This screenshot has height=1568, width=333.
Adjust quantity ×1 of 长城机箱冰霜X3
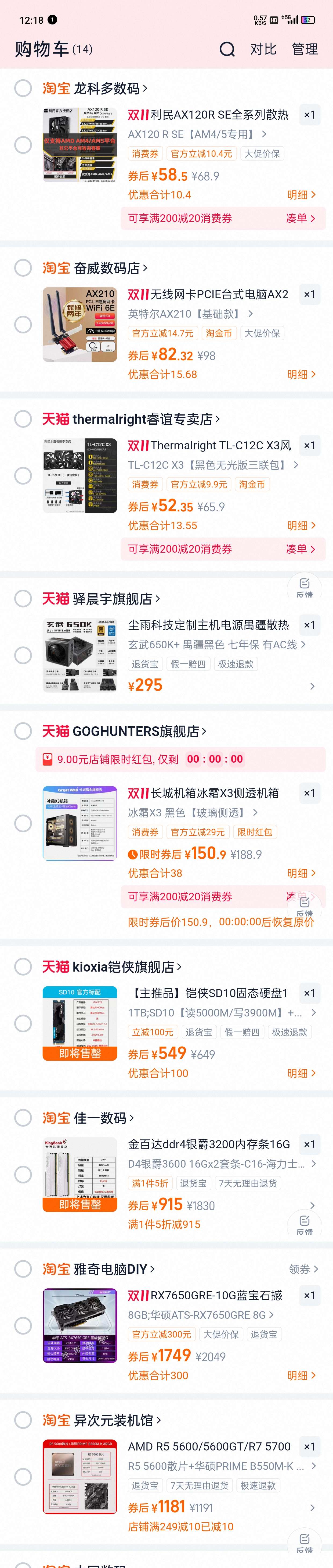click(309, 793)
